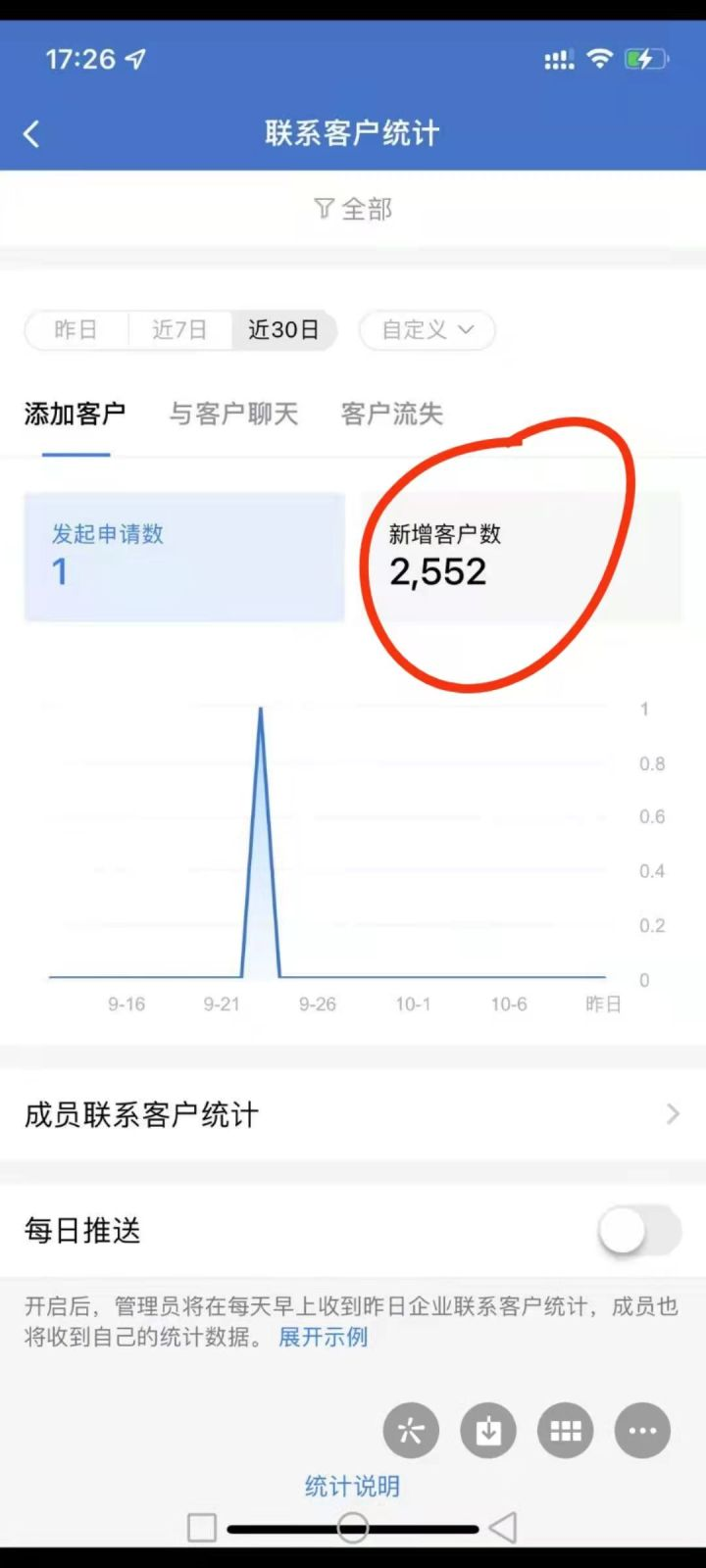Open the three-dot floating menu
The height and width of the screenshot is (1568, 706).
pyautogui.click(x=642, y=1431)
